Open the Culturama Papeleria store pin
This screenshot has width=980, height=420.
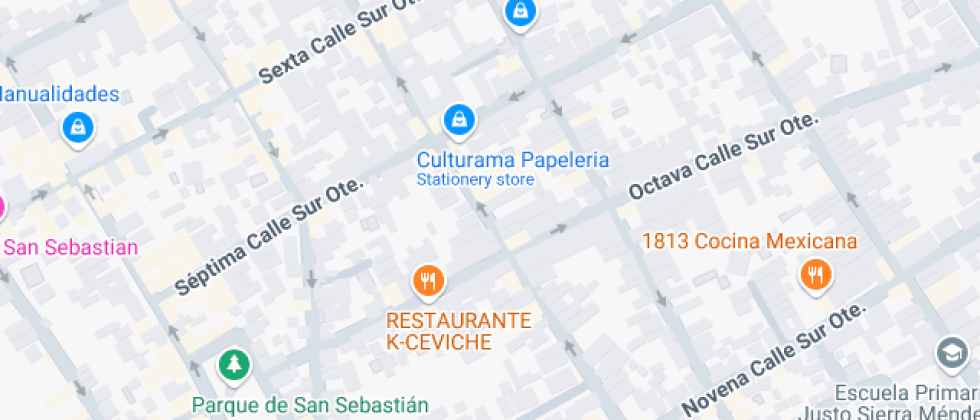(x=459, y=120)
